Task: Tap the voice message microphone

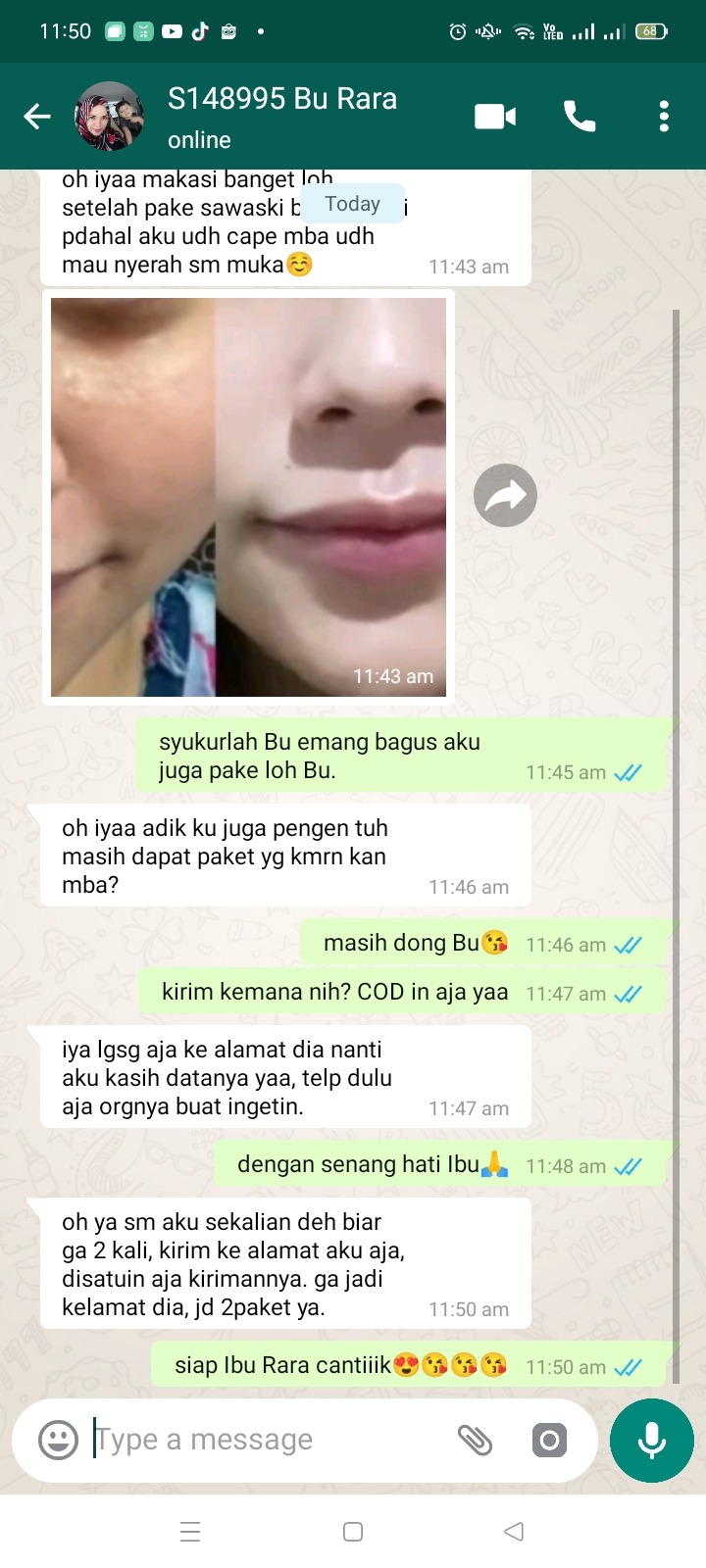Action: [x=652, y=1440]
